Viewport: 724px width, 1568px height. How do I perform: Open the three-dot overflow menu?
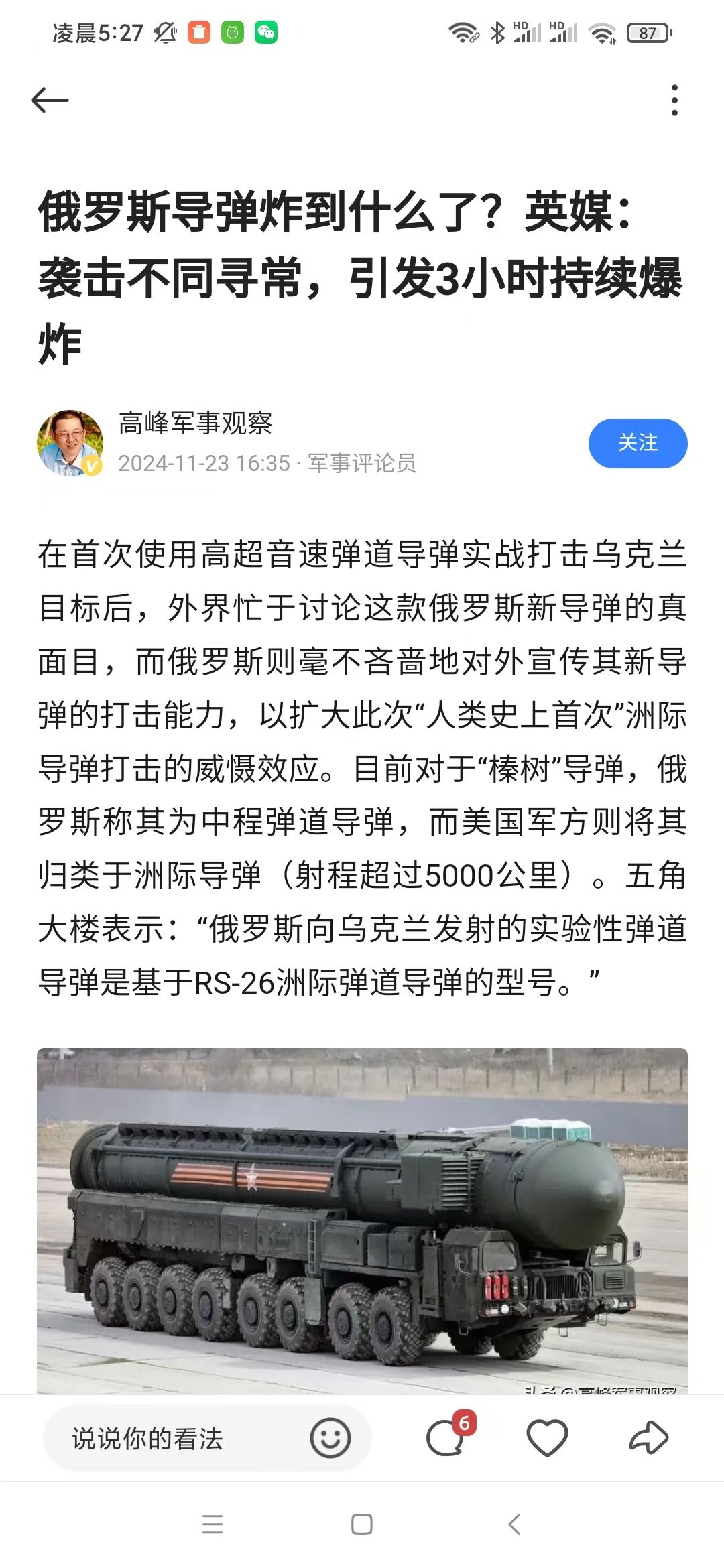pyautogui.click(x=674, y=101)
